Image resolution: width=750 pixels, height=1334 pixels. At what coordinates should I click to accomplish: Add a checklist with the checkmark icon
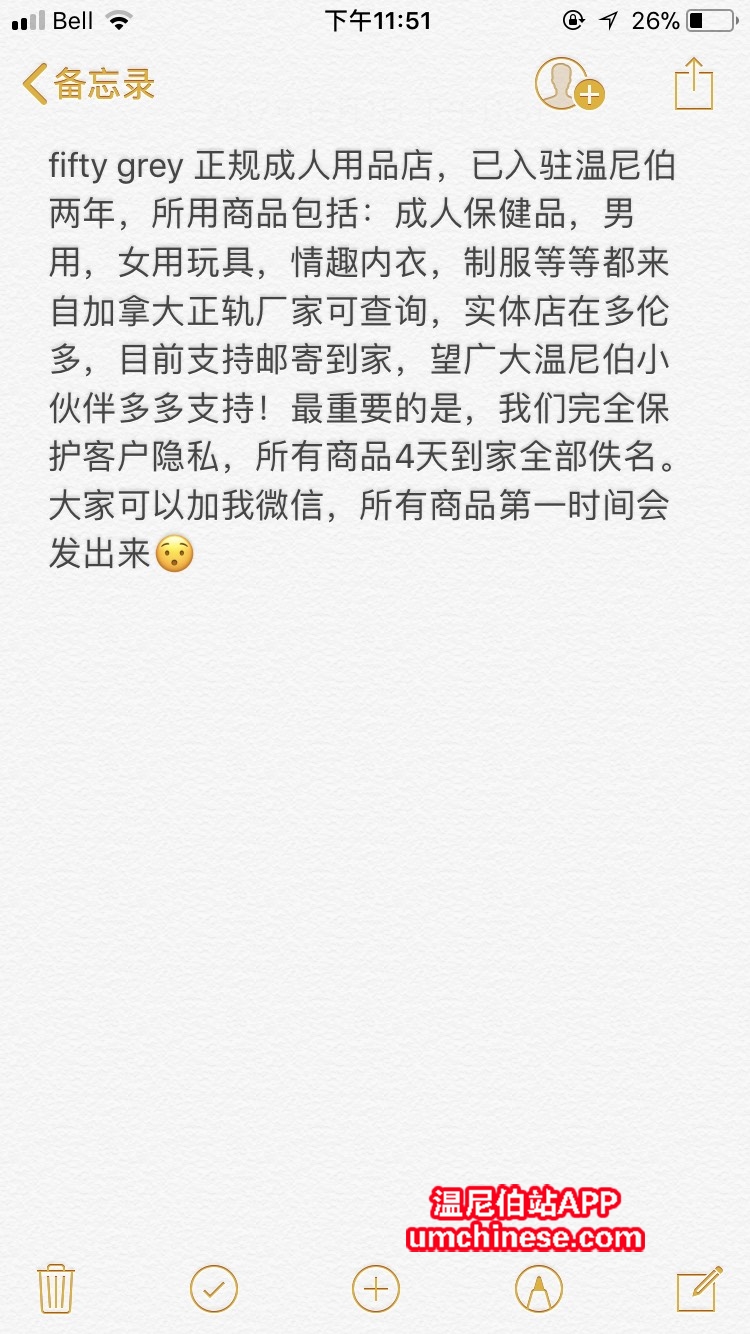214,1288
